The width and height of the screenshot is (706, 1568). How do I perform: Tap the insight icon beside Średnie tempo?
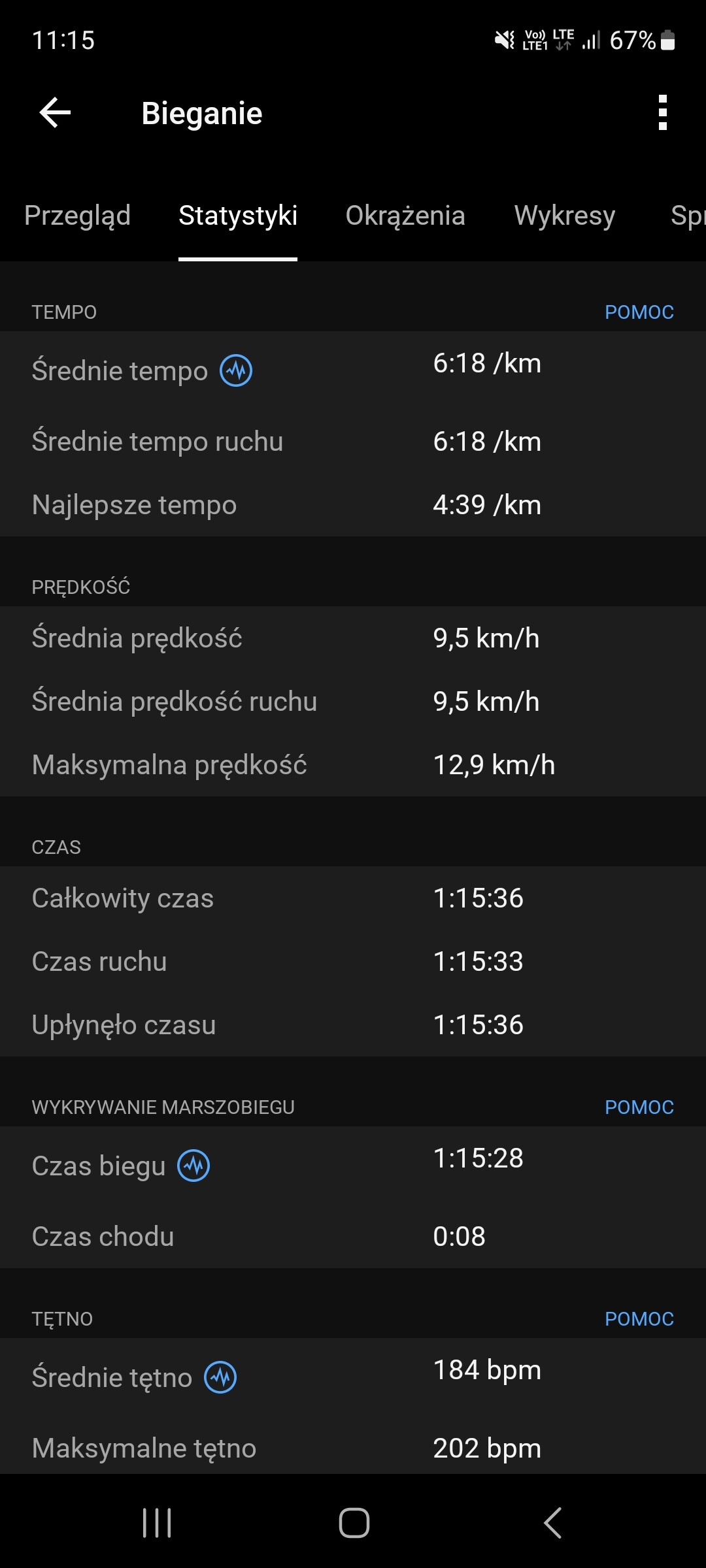click(236, 370)
